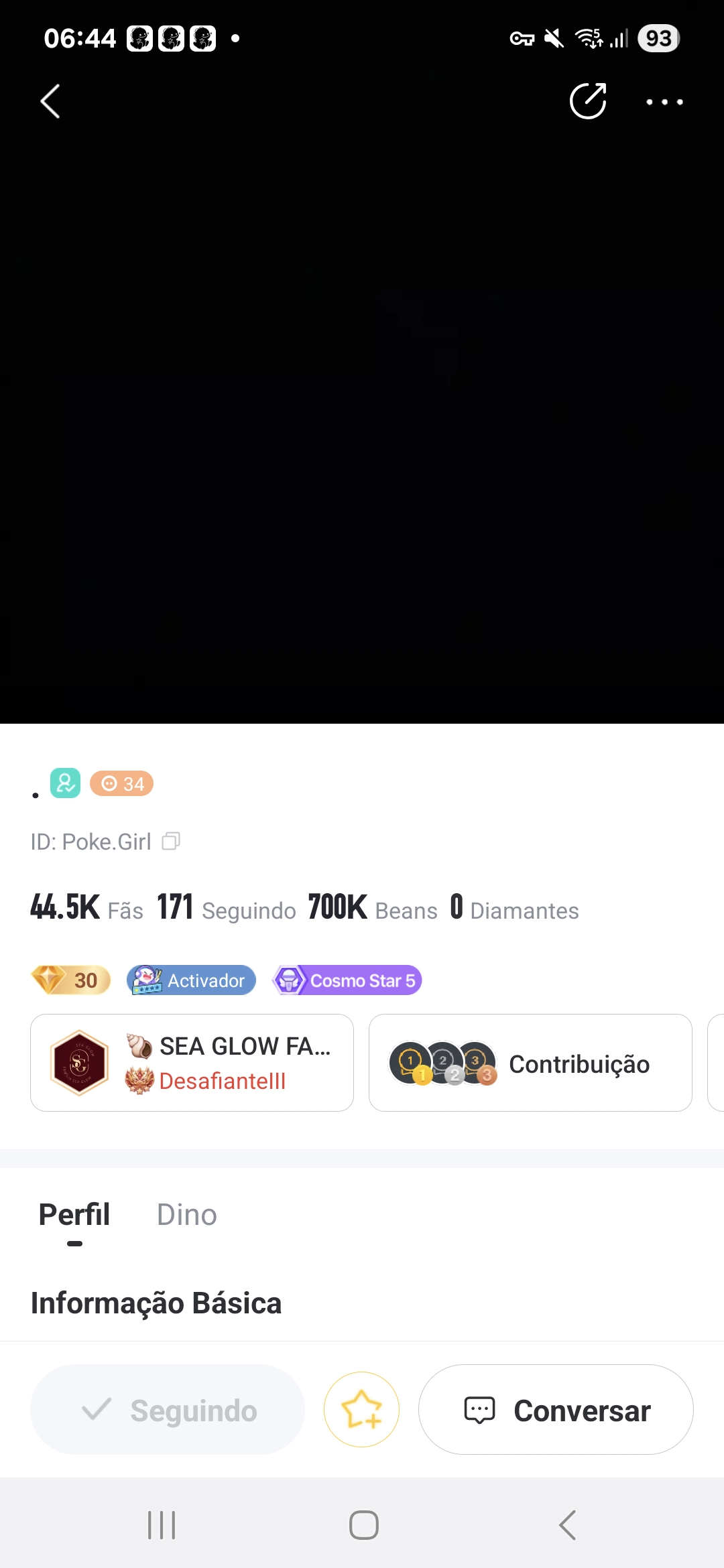This screenshot has width=724, height=1568.
Task: Go to the system home screen
Action: (363, 1525)
